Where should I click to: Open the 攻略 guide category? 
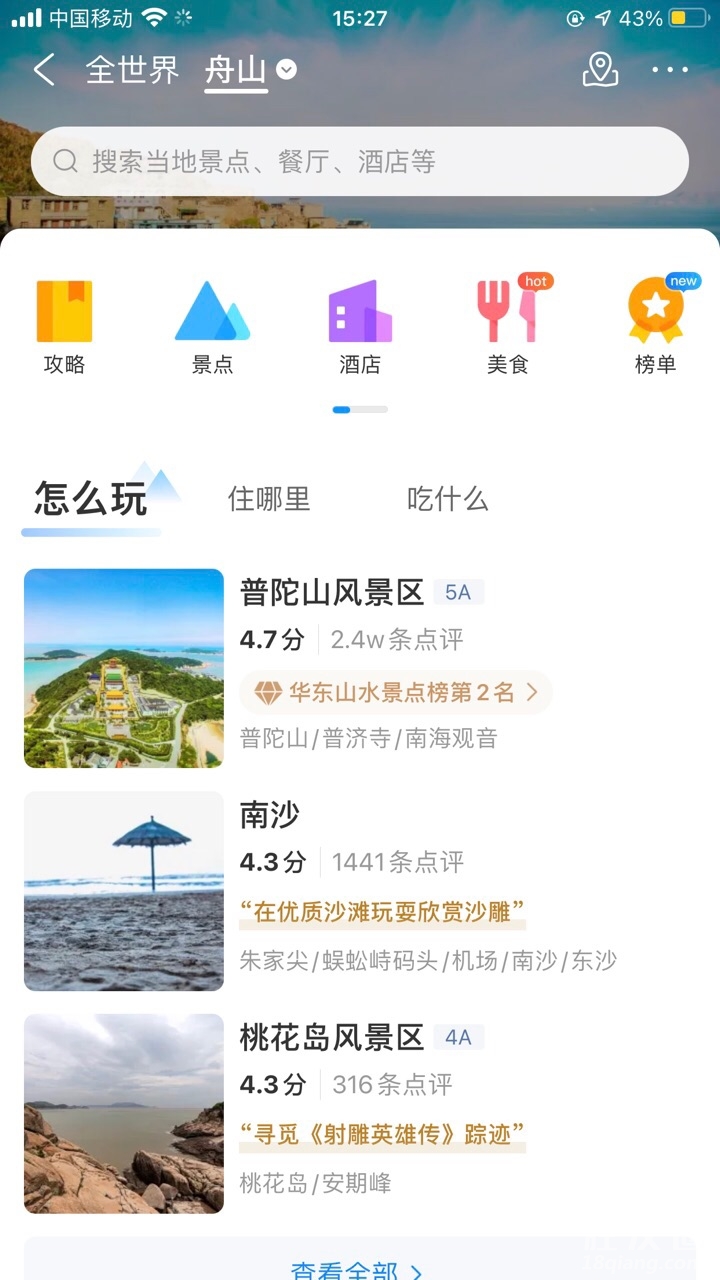pyautogui.click(x=65, y=327)
